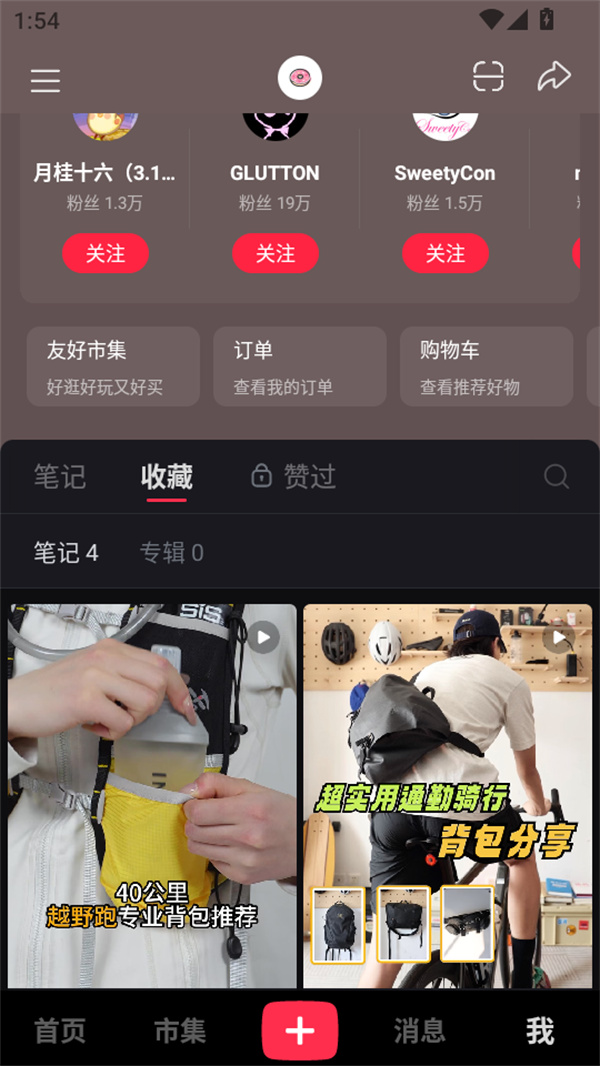
Task: Open the scan code icon
Action: coord(488,78)
